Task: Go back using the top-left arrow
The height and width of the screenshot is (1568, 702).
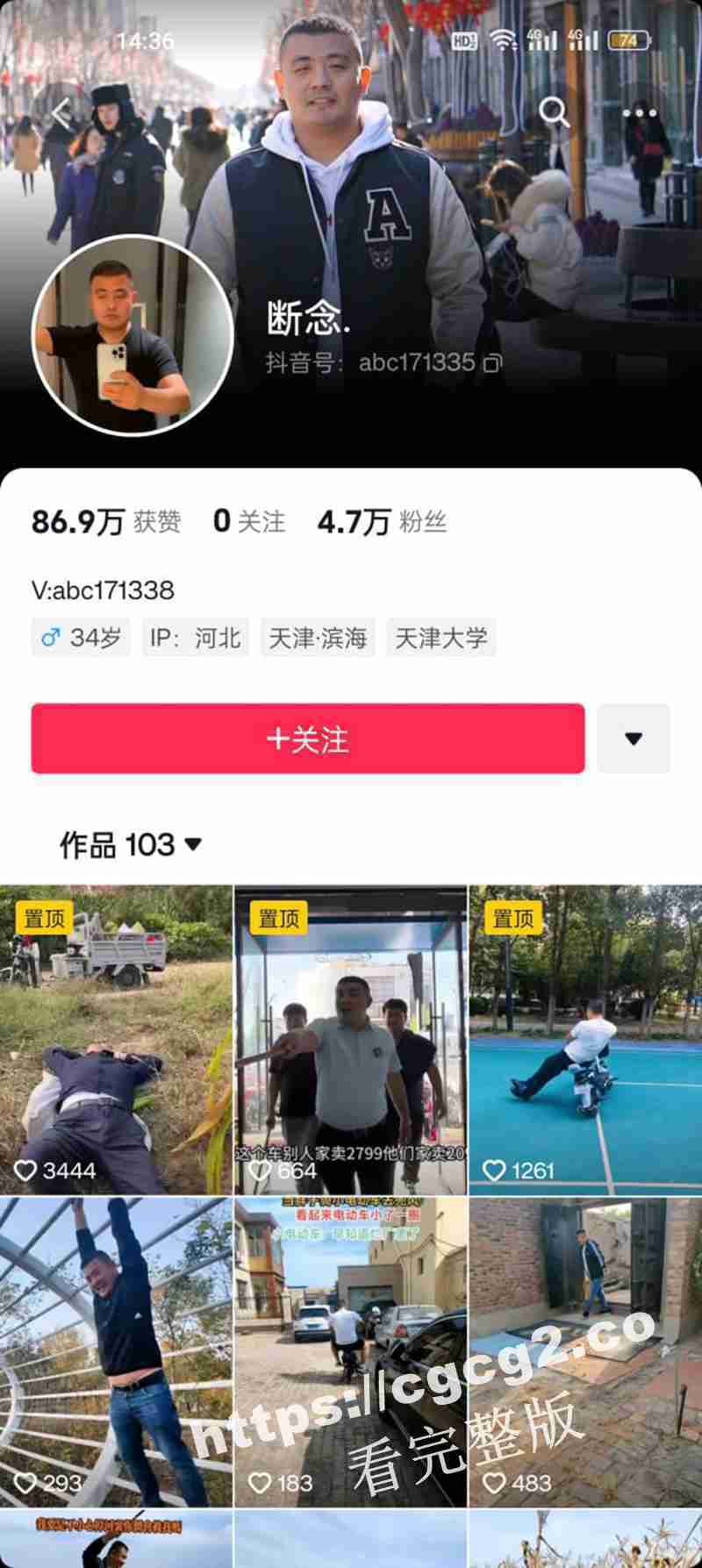Action: coord(61,113)
